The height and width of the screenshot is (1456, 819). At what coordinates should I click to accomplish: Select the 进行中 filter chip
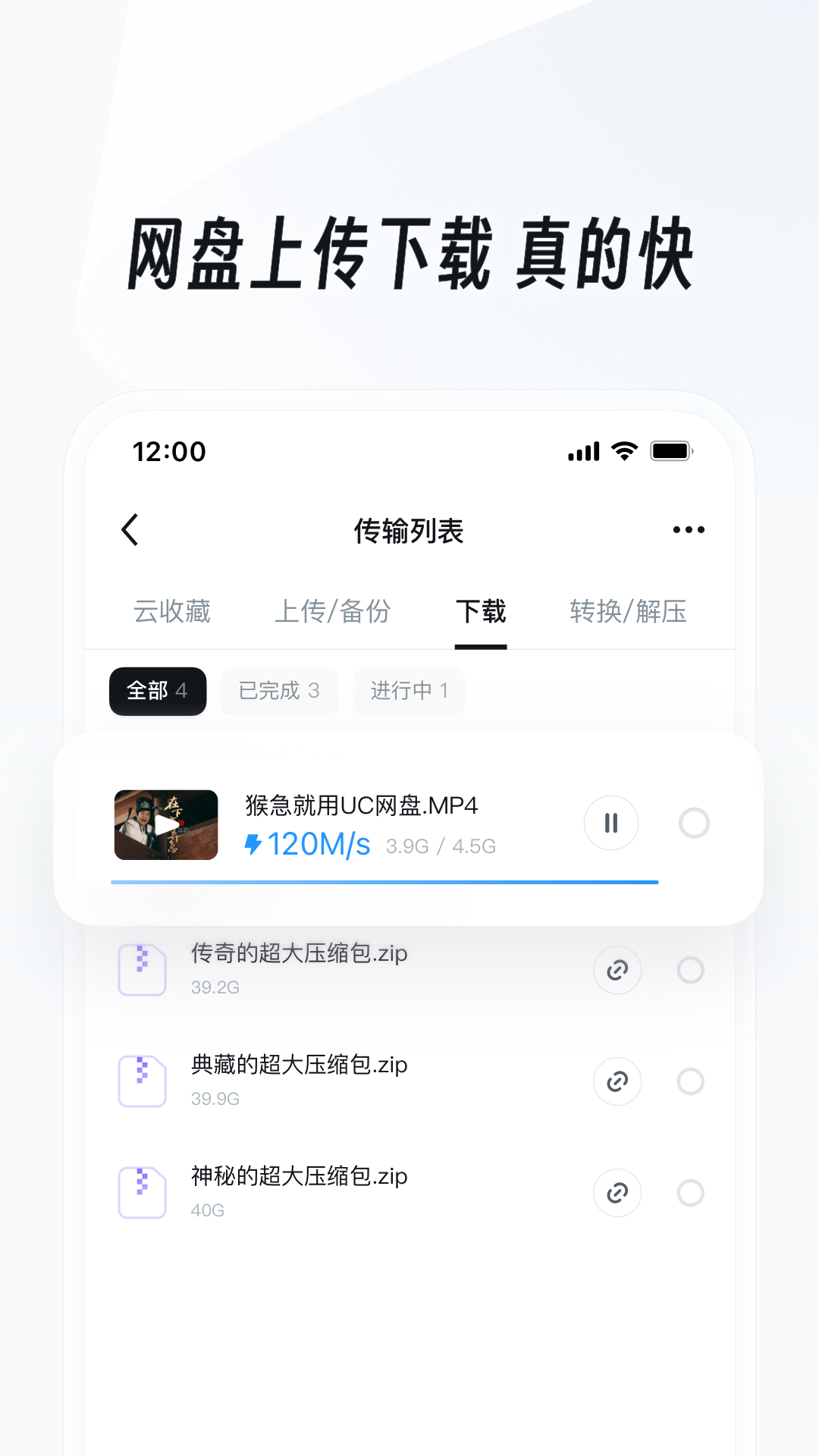click(x=409, y=691)
